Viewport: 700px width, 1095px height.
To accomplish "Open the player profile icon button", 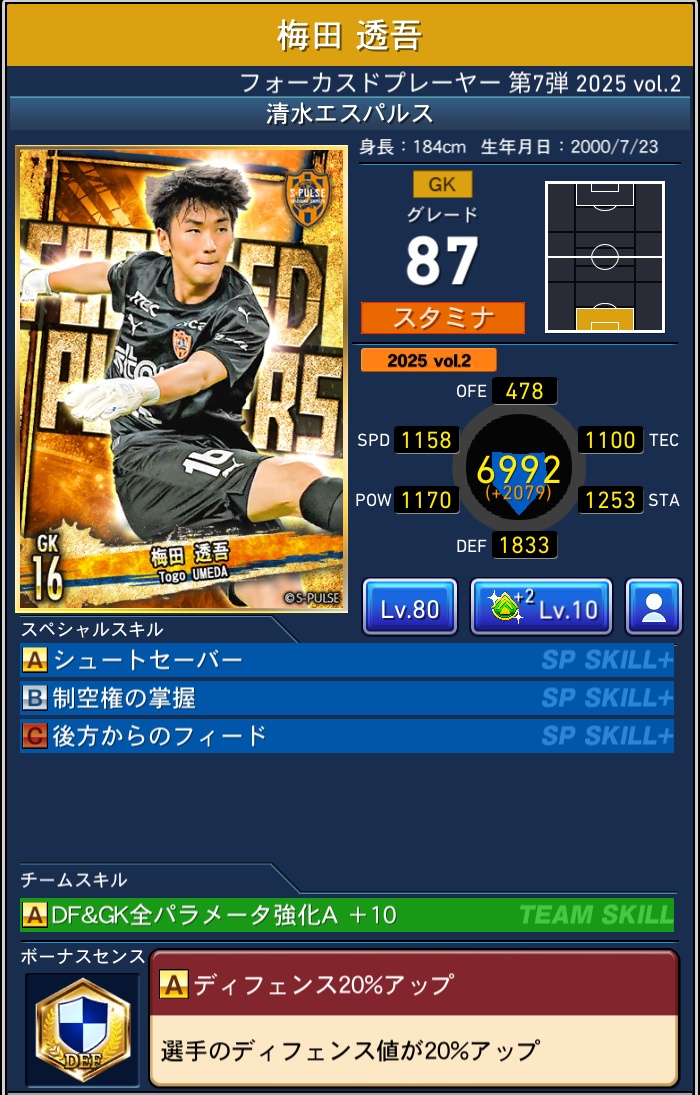I will (x=654, y=608).
